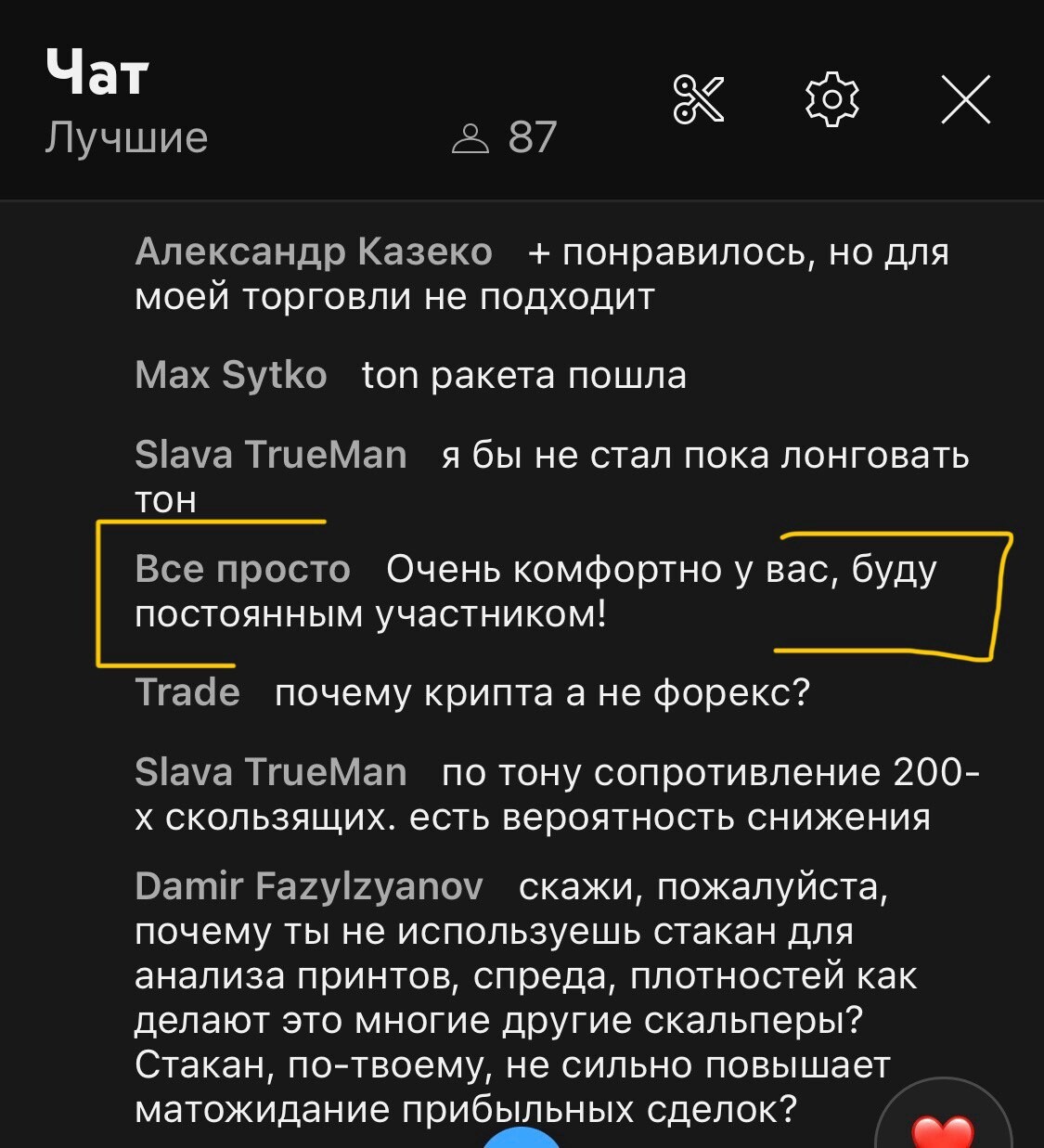Open the scissors clip tool
Screen dimensions: 1044x1148
click(x=698, y=100)
